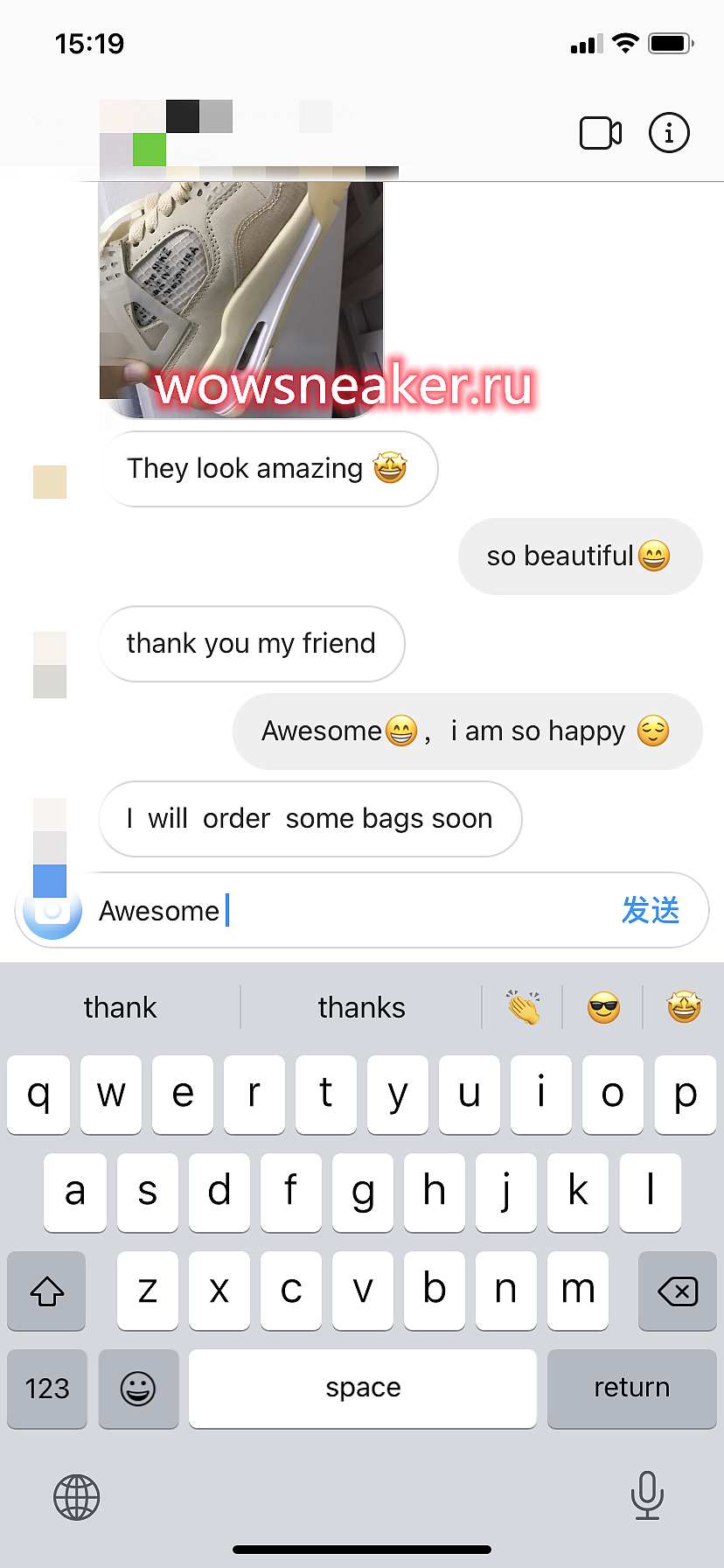Switch keyboard to numbers with 123 key
The width and height of the screenshot is (724, 1568).
[x=47, y=1389]
